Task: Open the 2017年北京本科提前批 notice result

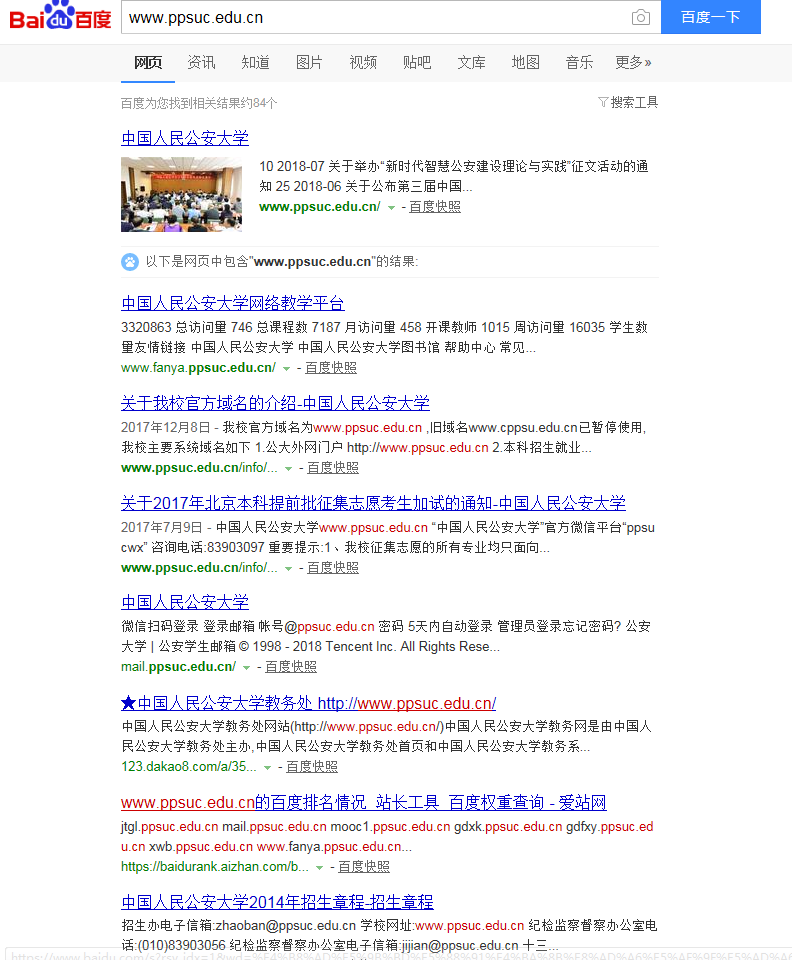Action: click(x=373, y=503)
